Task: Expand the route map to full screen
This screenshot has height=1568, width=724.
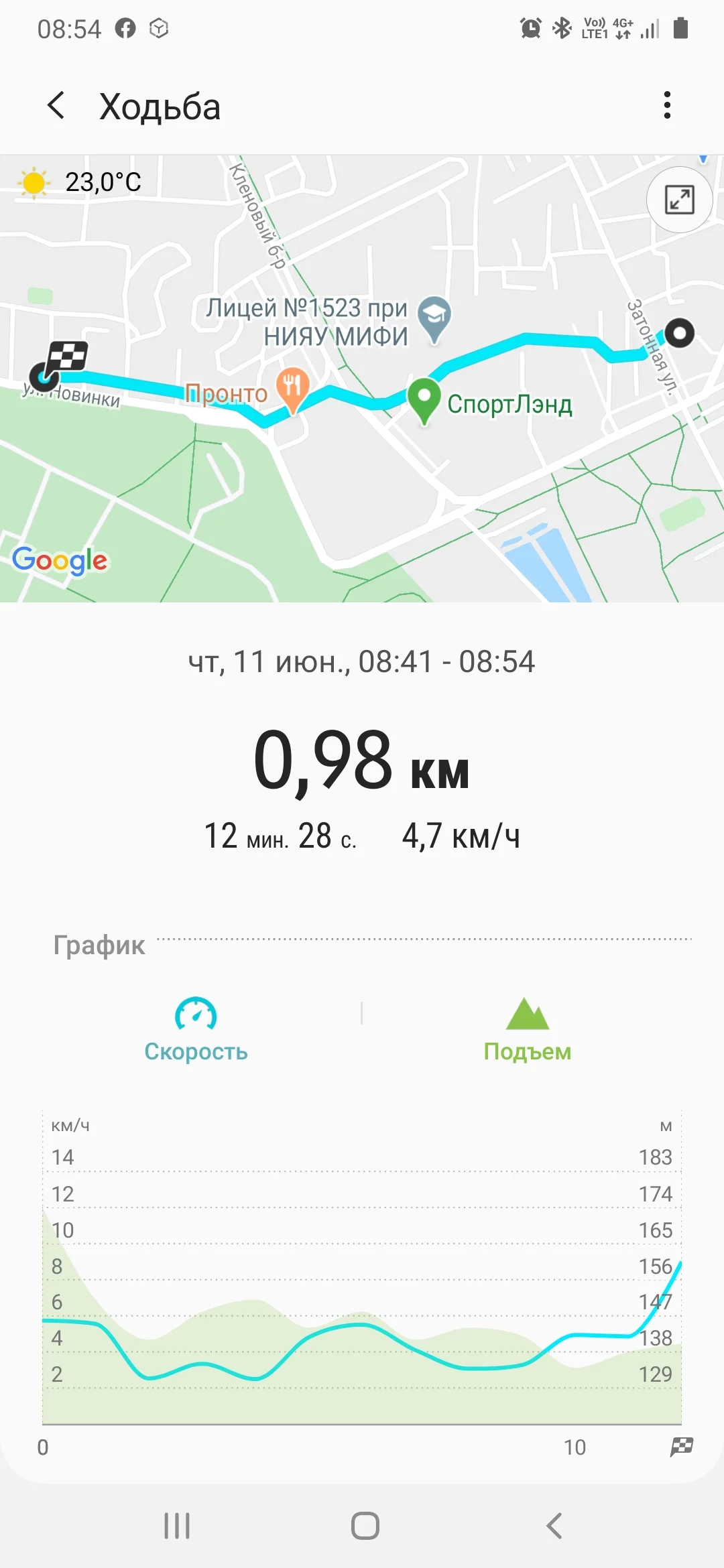Action: (x=679, y=200)
